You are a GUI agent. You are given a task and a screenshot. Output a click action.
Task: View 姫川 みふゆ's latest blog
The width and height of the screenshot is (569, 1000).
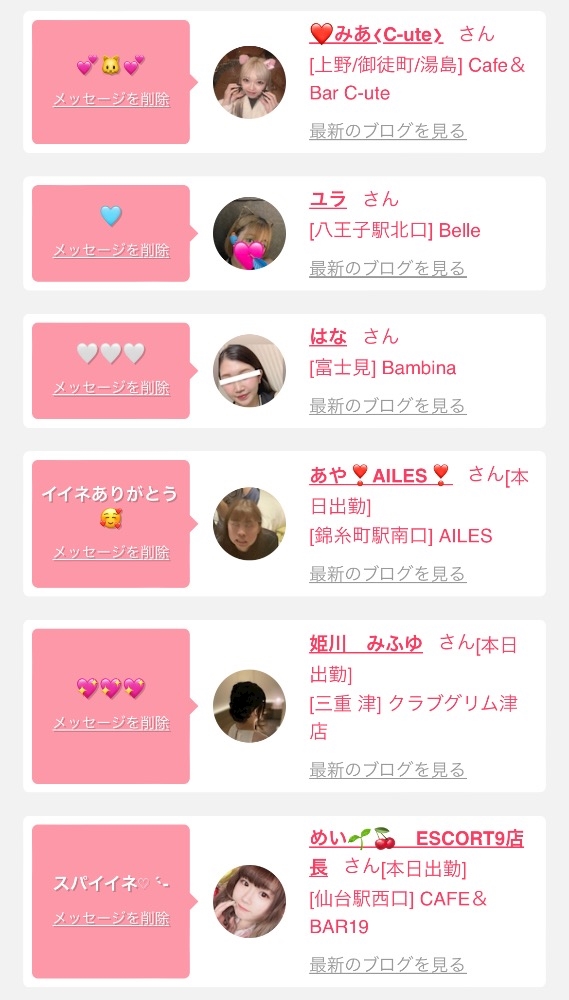point(388,770)
